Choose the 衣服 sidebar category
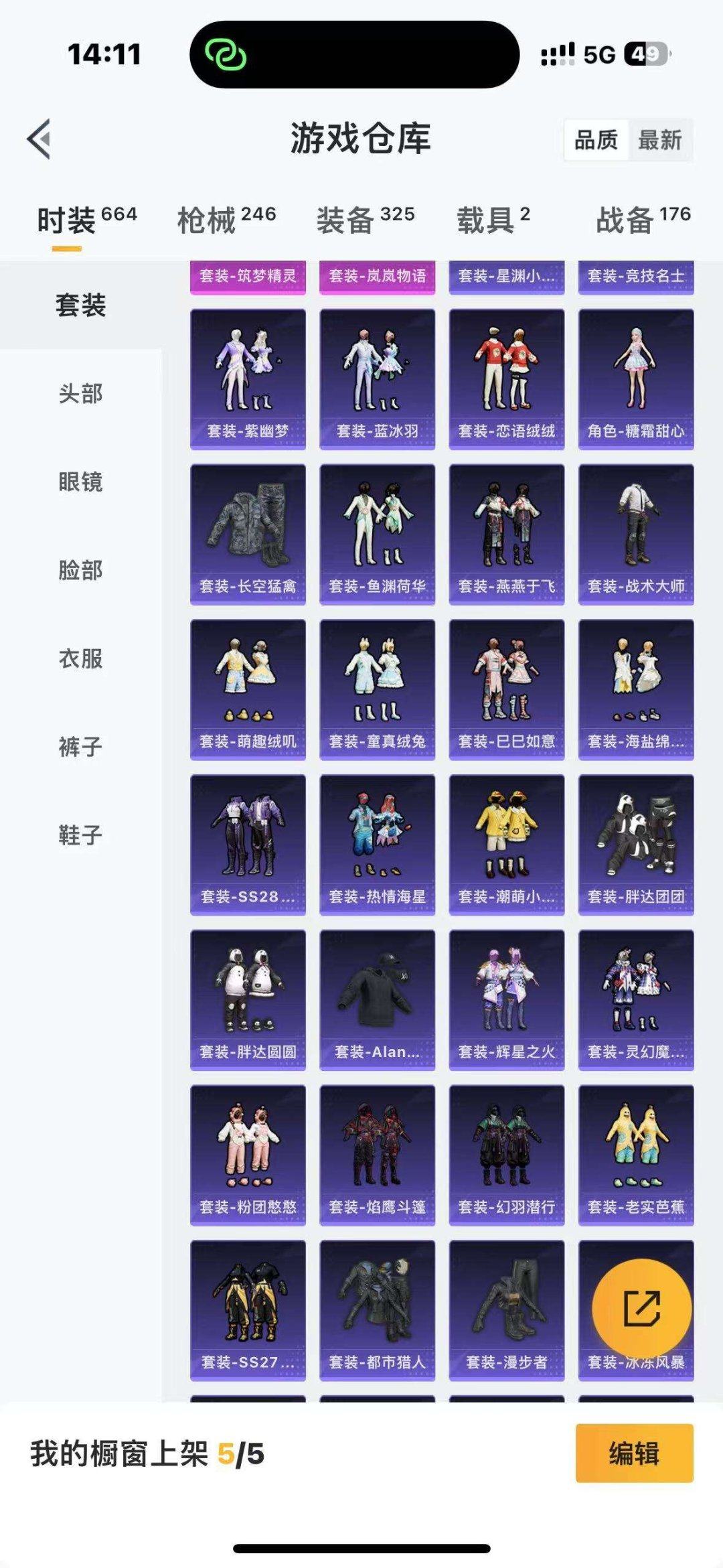723x1568 pixels. pos(80,659)
